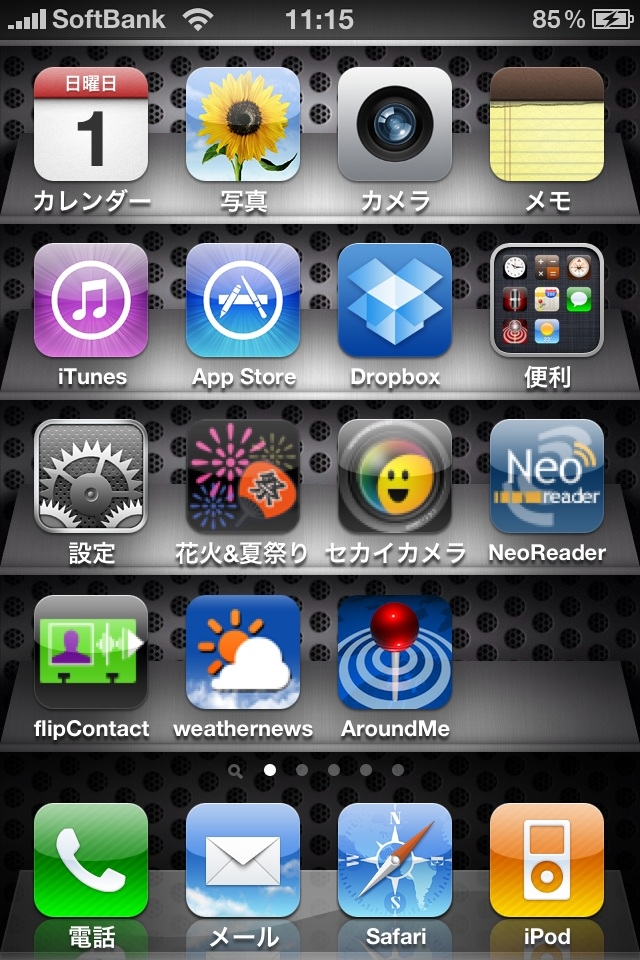This screenshot has height=960, width=640.
Task: Launch the 花火&夏祭り app
Action: click(243, 476)
